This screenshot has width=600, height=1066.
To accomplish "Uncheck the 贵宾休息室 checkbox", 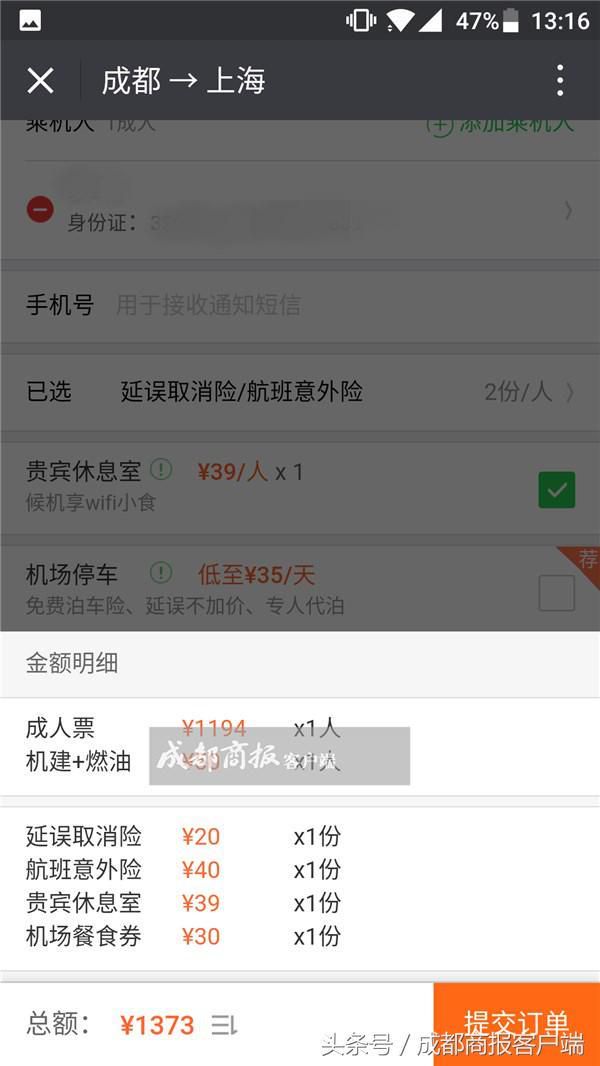I will tap(557, 490).
